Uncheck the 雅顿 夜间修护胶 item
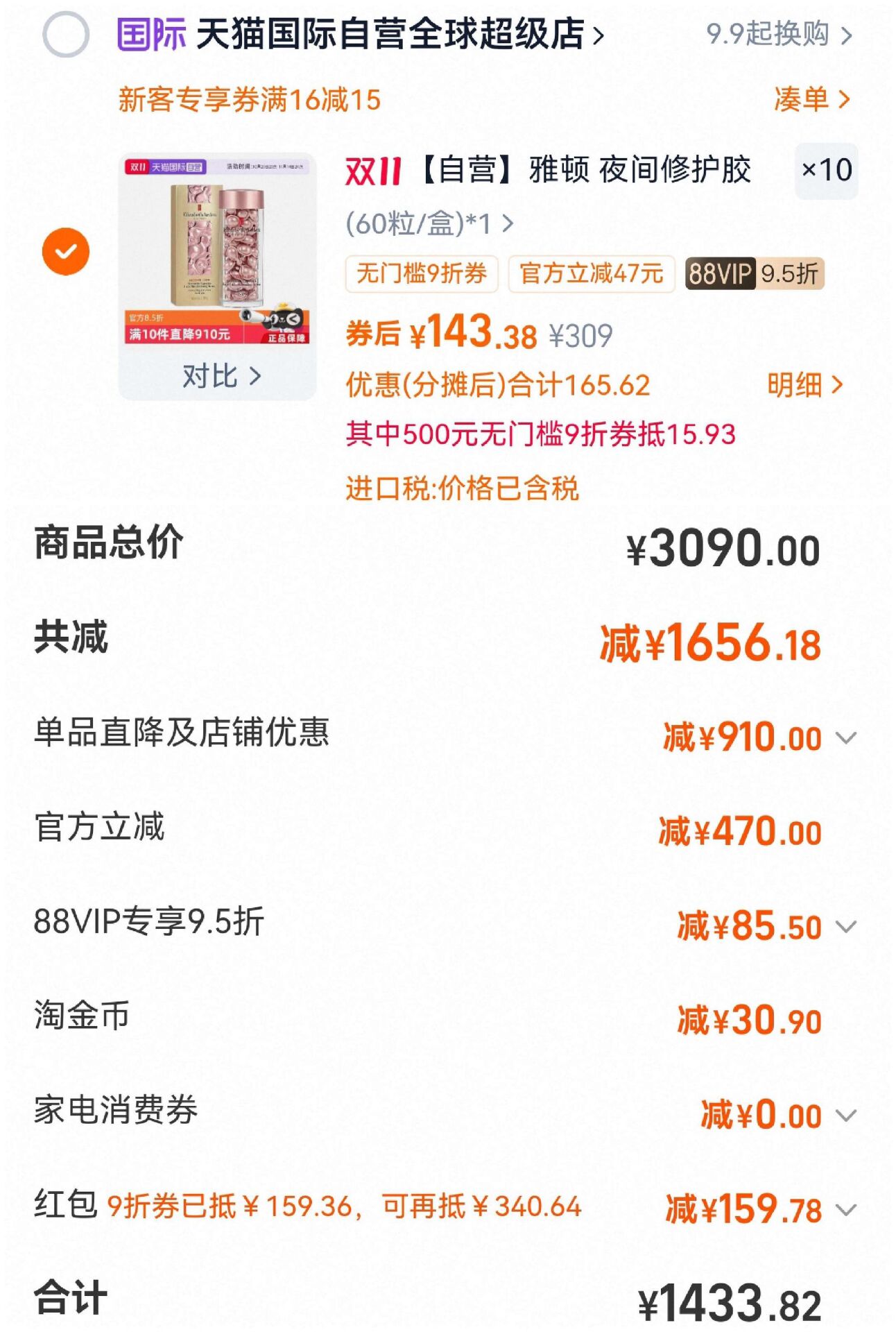896x1332 pixels. tap(66, 251)
